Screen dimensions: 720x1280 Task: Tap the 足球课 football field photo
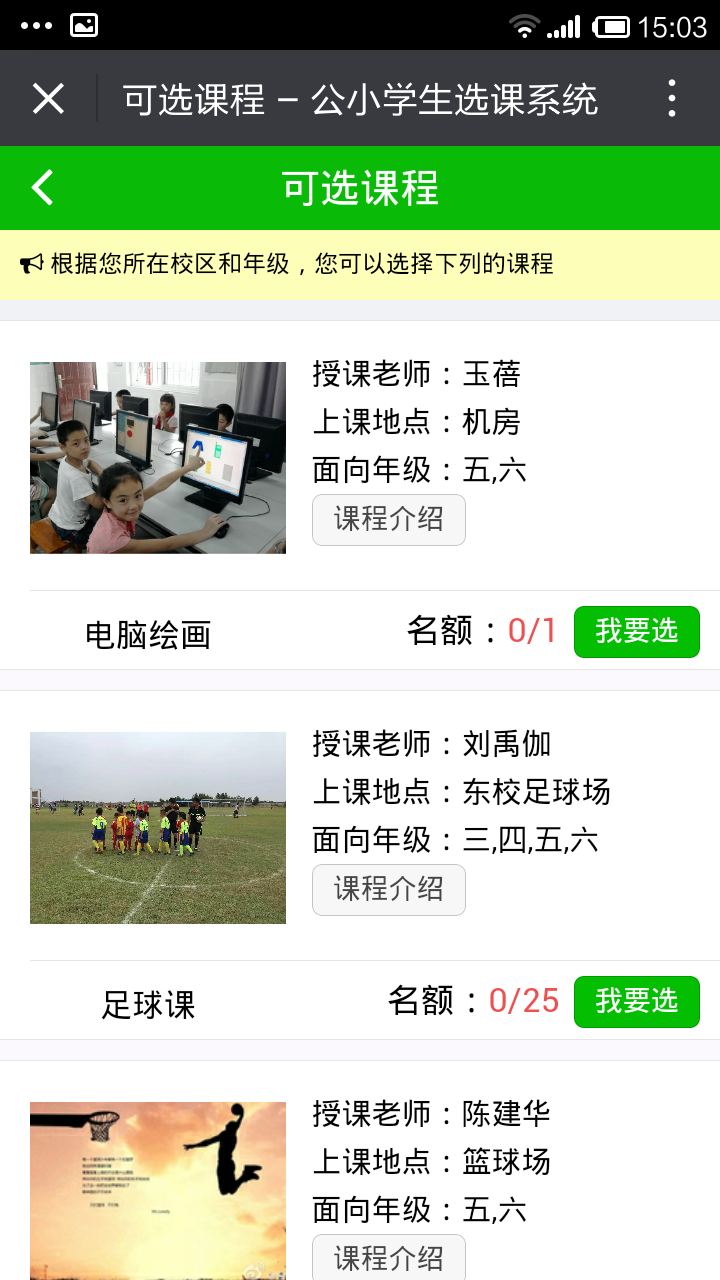(x=158, y=828)
